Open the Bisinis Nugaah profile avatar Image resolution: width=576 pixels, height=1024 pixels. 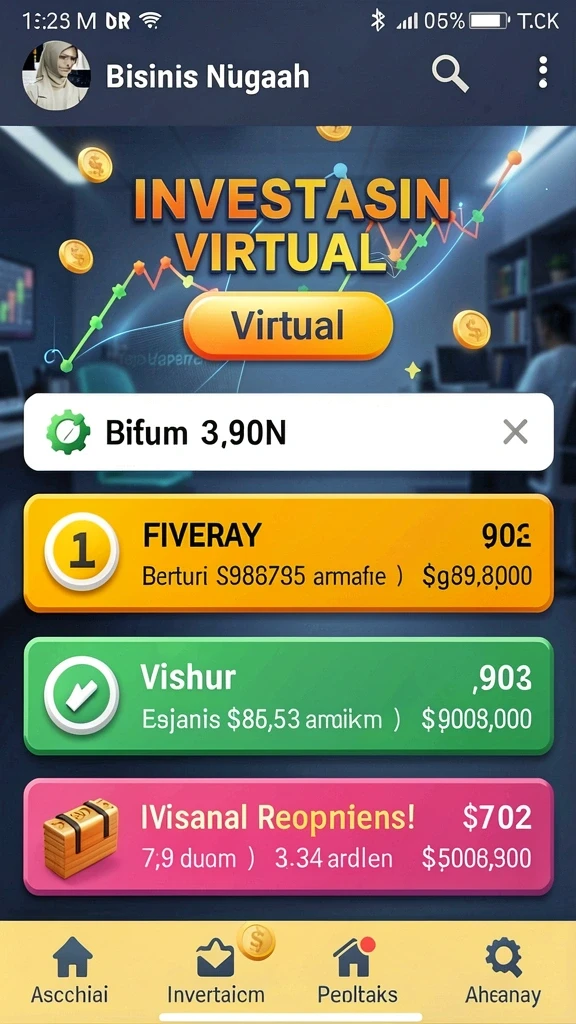point(56,75)
